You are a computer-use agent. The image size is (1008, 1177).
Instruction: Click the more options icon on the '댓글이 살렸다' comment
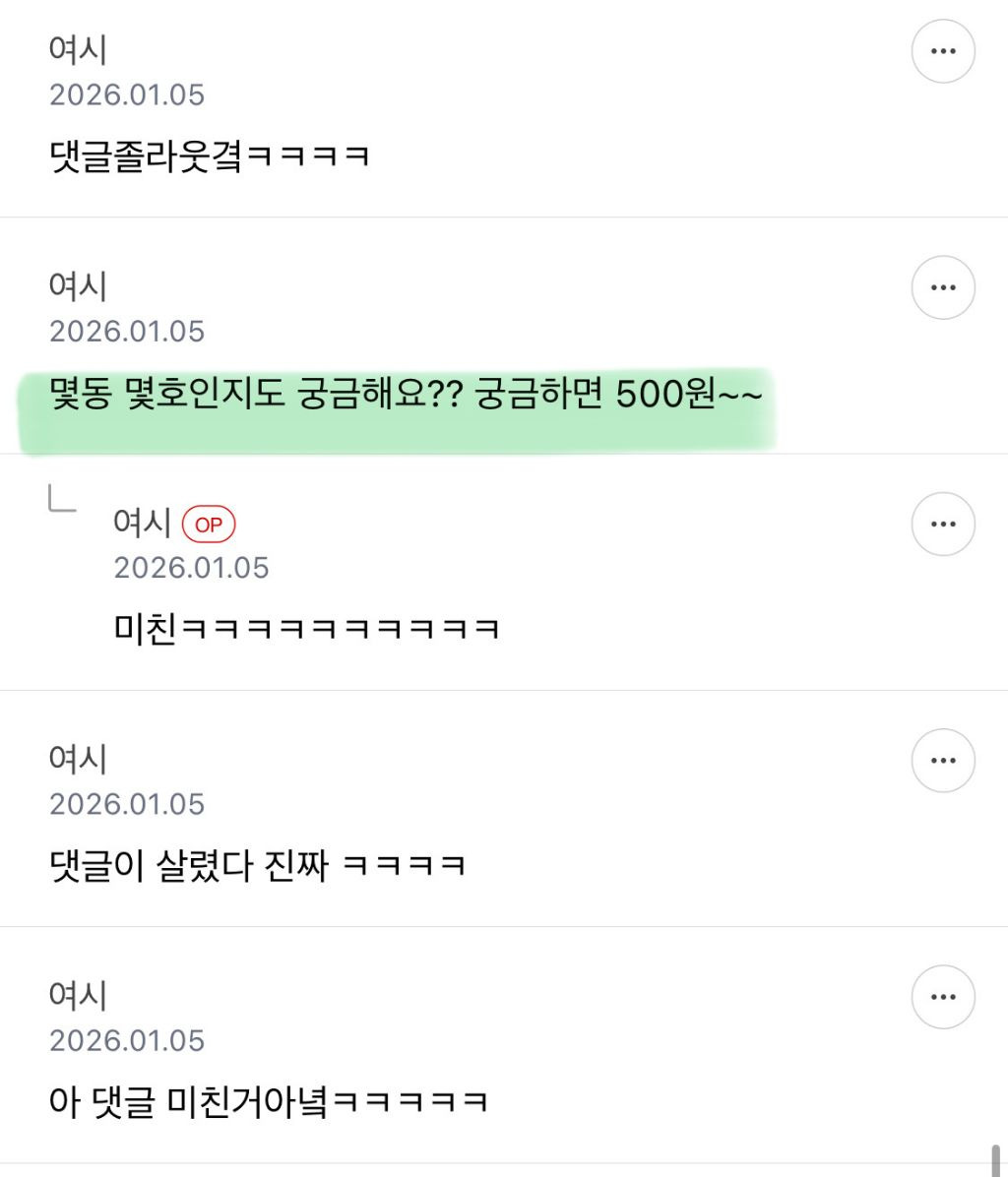click(x=943, y=760)
